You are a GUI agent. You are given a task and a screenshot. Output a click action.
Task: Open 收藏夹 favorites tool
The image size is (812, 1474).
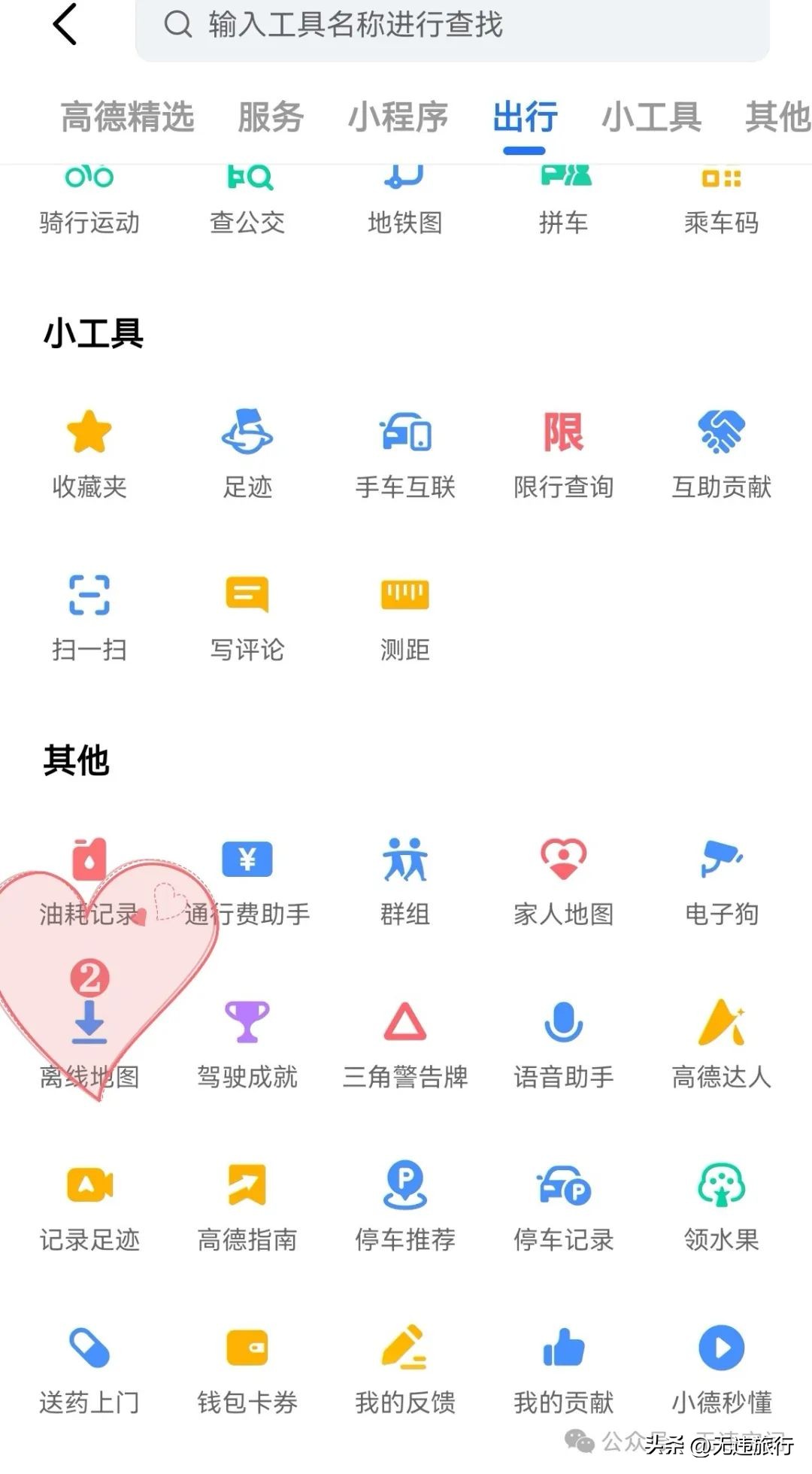pos(89,453)
